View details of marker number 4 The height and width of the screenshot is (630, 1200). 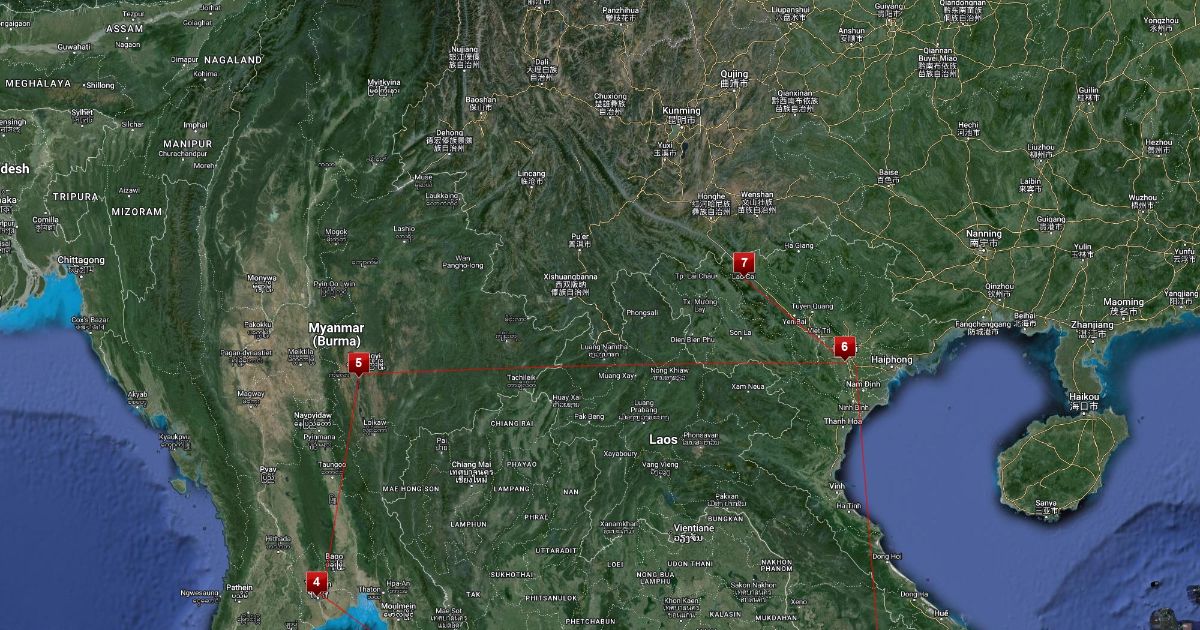point(316,580)
